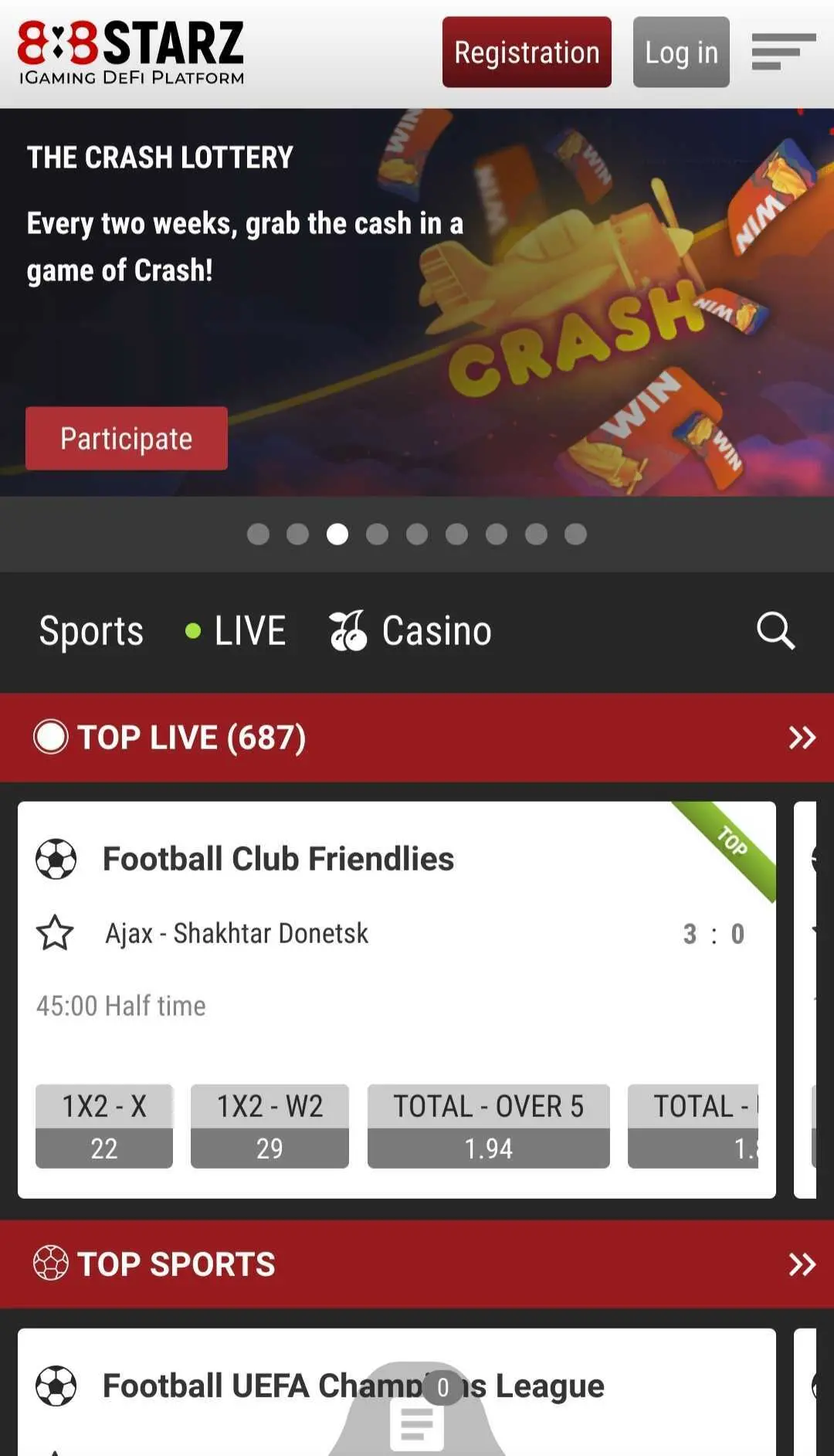Switch to the LIVE tab

pos(237,631)
